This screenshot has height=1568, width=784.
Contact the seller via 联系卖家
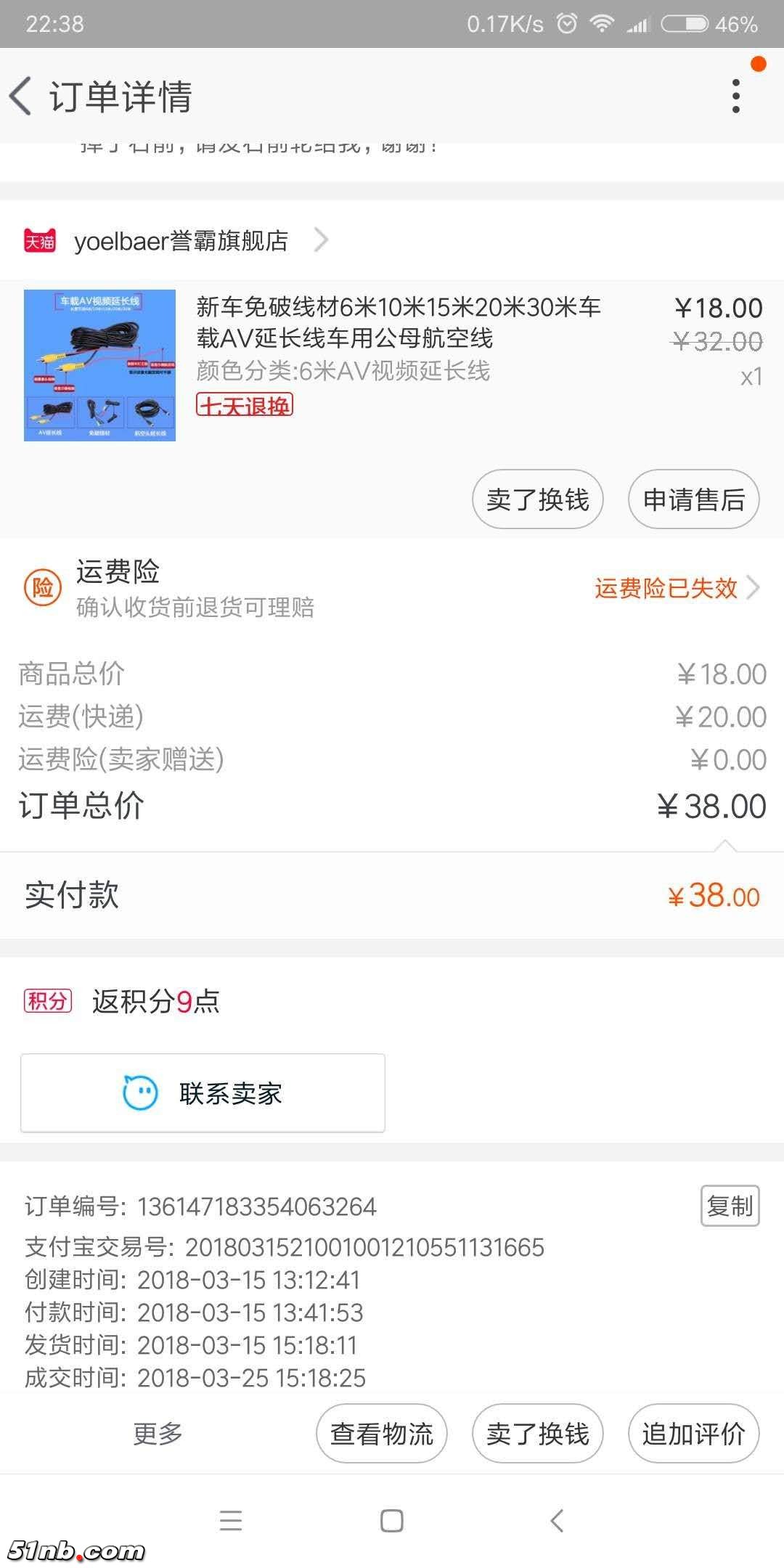click(x=203, y=1093)
